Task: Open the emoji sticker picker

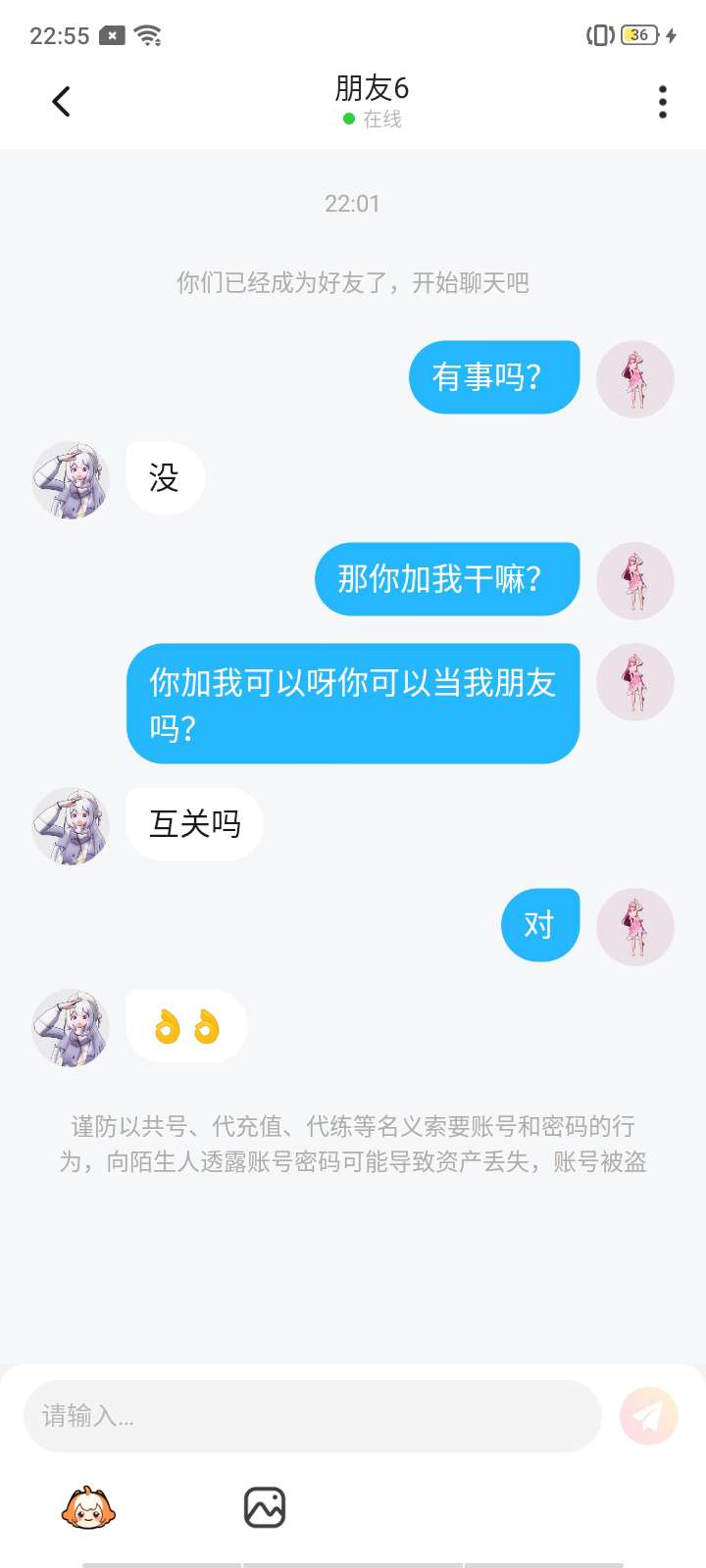Action: coord(88,1507)
